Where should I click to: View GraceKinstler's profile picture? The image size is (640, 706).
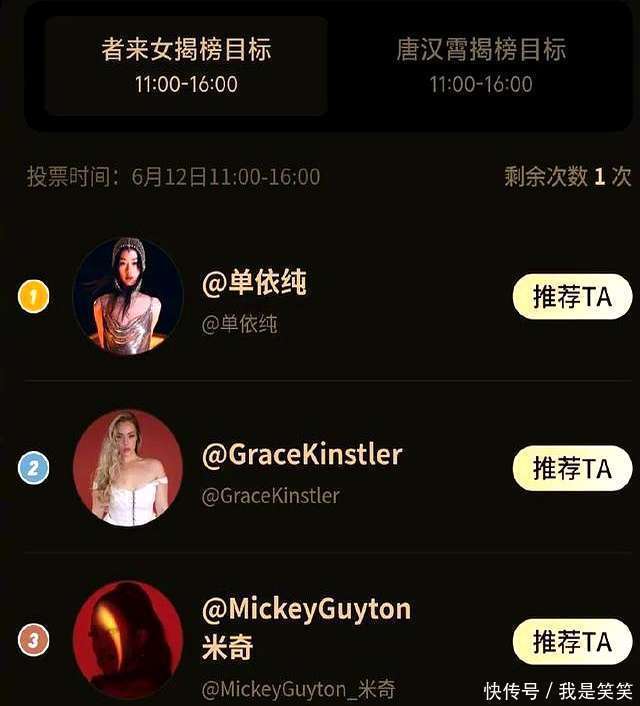point(128,468)
